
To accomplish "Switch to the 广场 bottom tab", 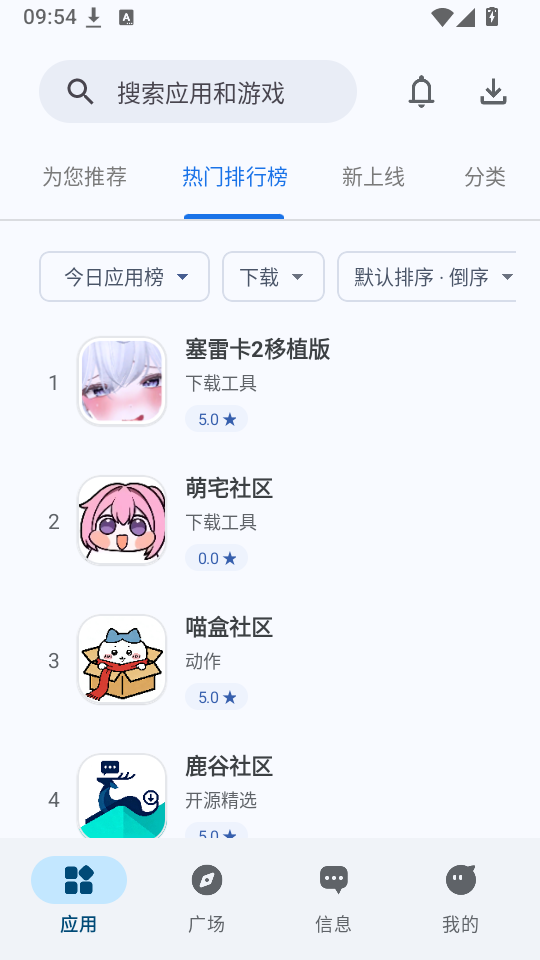I will [x=206, y=898].
